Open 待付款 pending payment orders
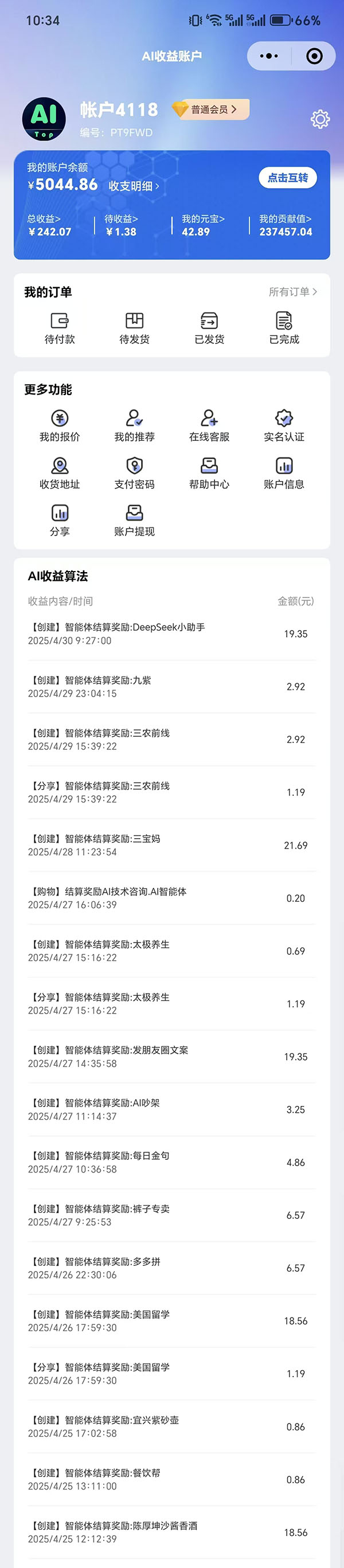 (60, 328)
